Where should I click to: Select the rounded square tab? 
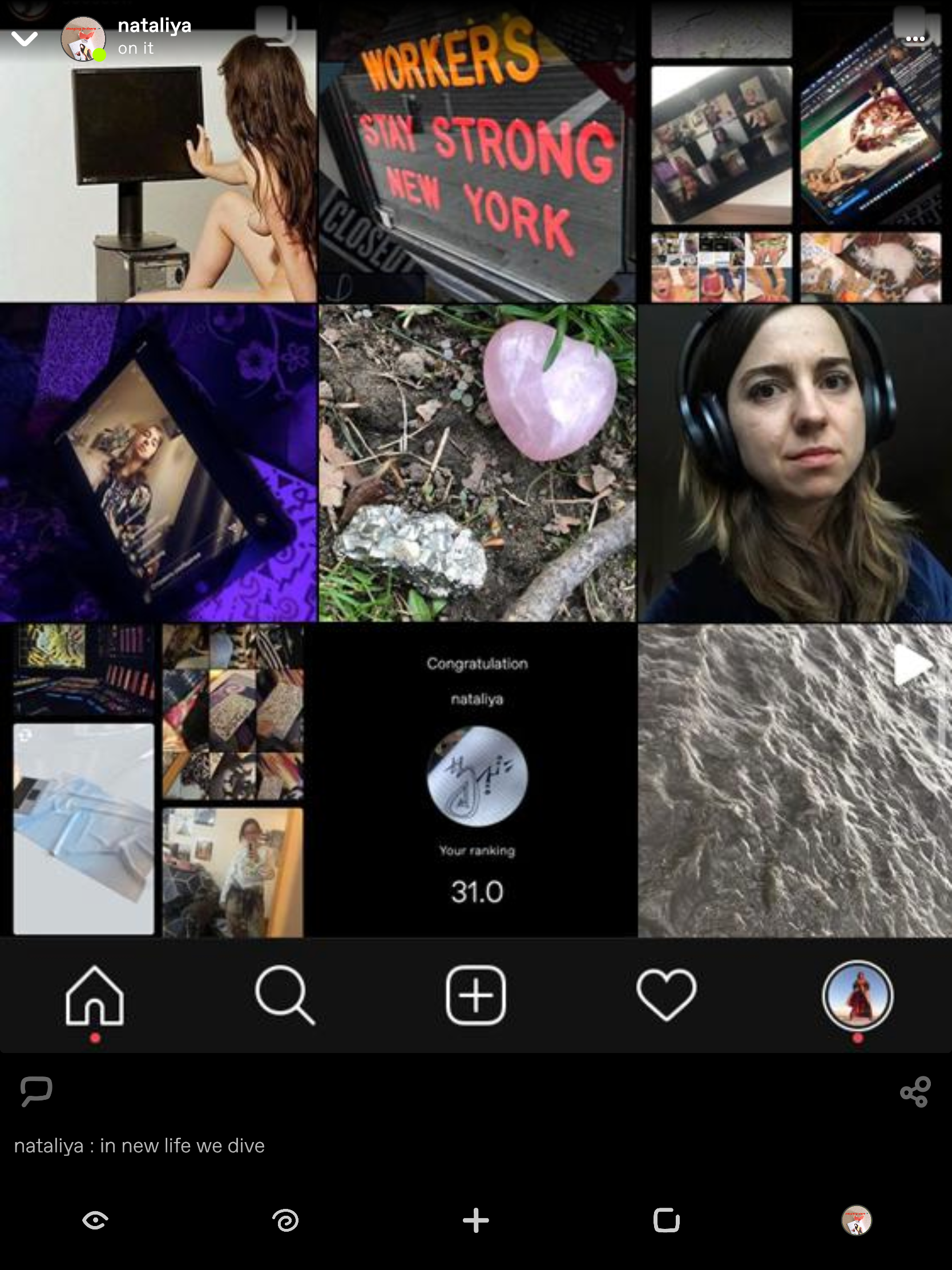coord(666,1220)
